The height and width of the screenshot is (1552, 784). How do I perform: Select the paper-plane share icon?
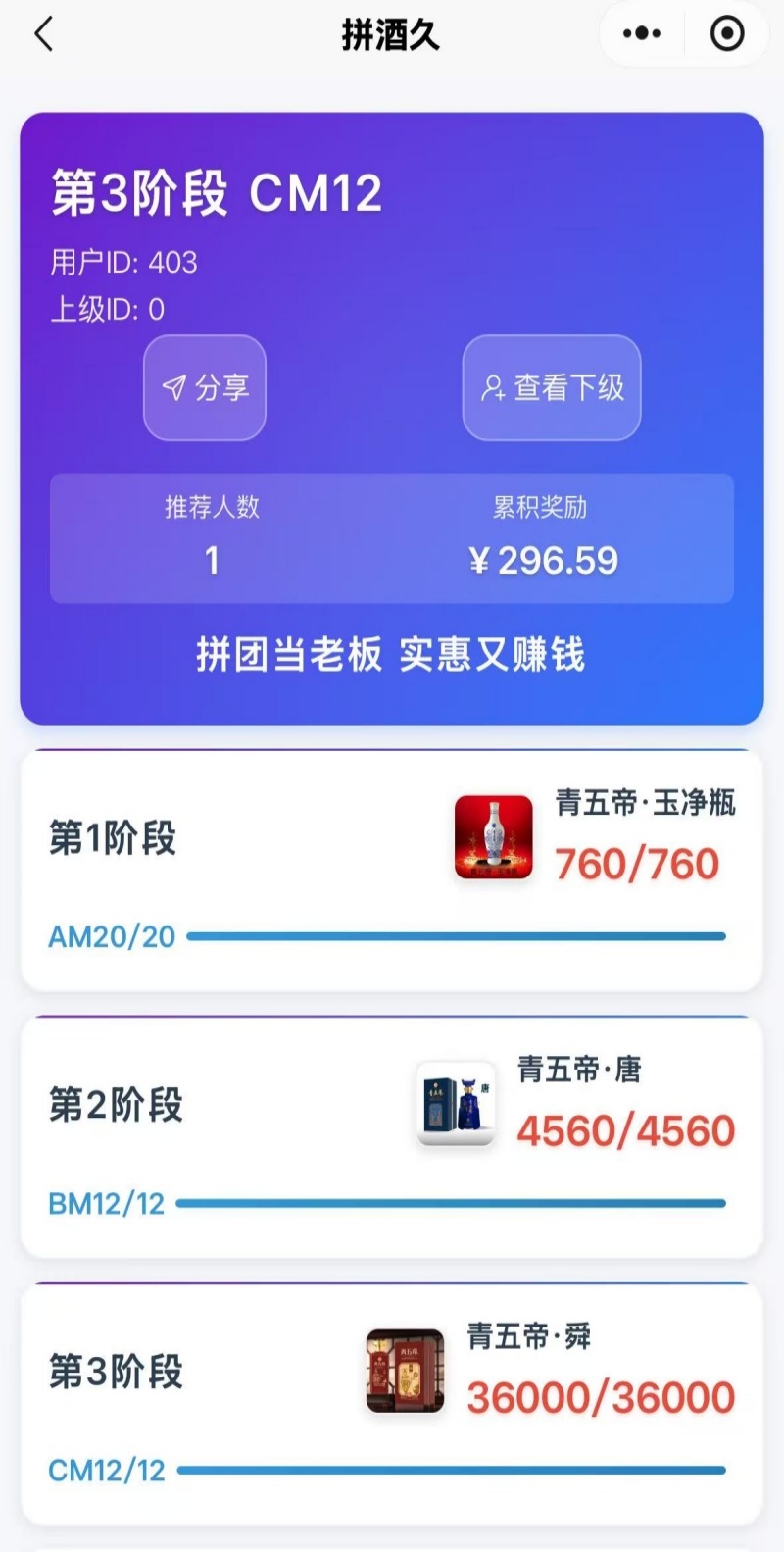click(x=174, y=388)
